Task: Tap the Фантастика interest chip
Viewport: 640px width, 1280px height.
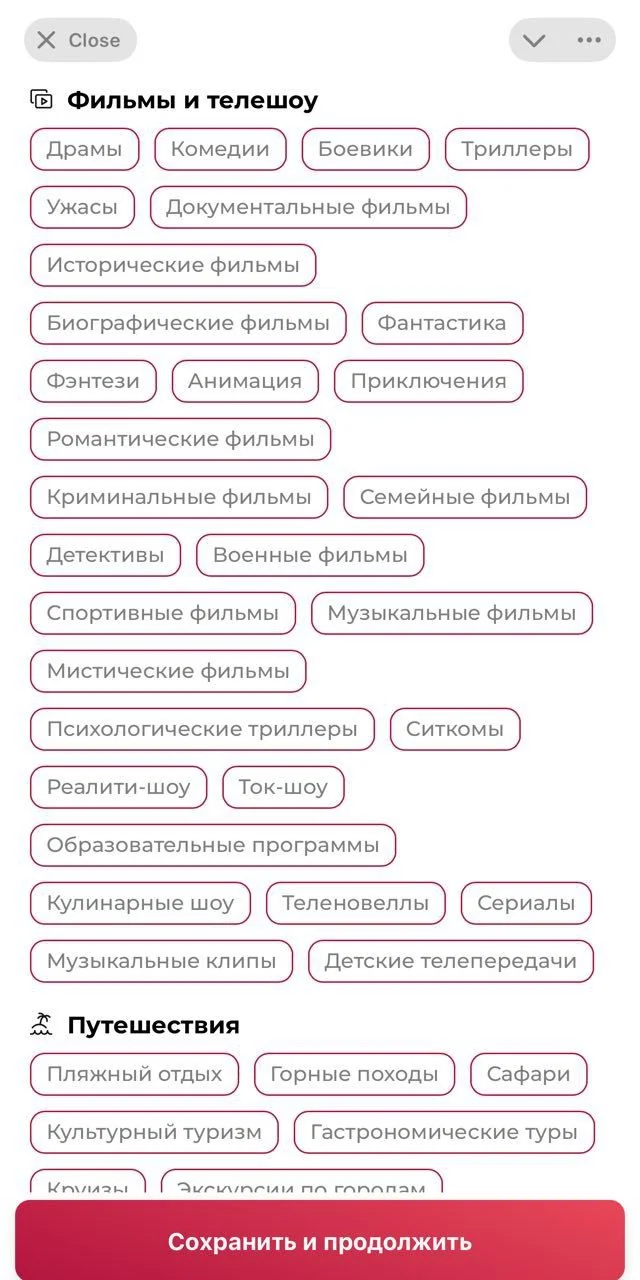Action: pyautogui.click(x=442, y=323)
